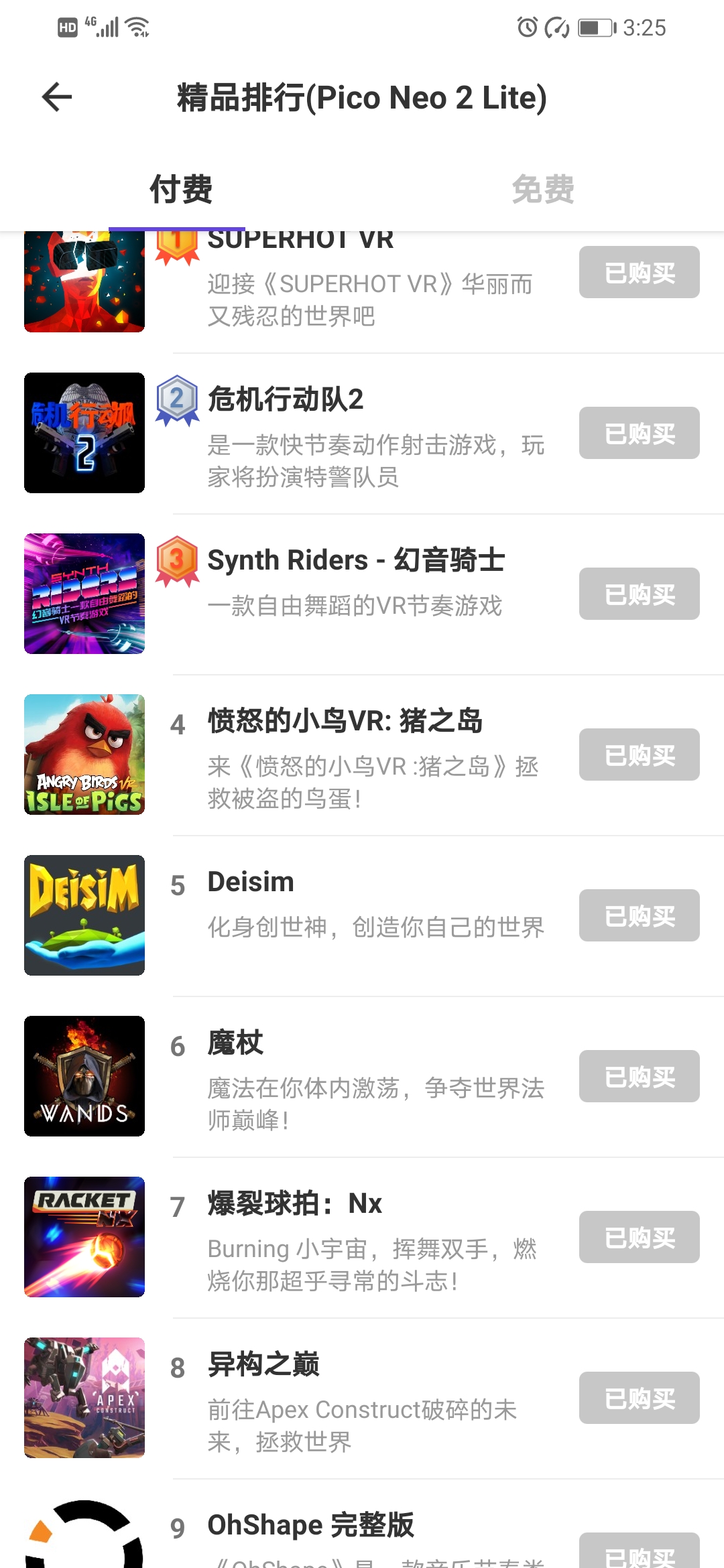
Task: Open the SUPERHOT VR cover thumbnail
Action: pyautogui.click(x=84, y=281)
